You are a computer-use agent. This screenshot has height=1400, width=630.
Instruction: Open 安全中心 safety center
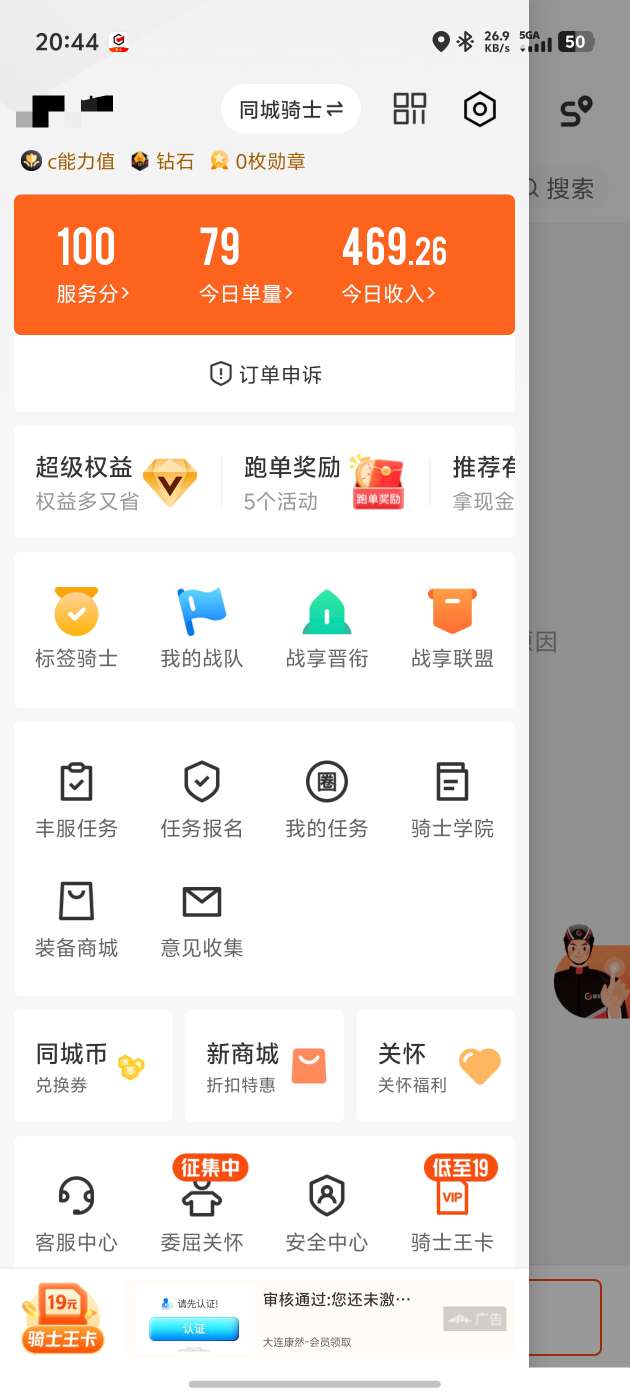pos(327,1212)
